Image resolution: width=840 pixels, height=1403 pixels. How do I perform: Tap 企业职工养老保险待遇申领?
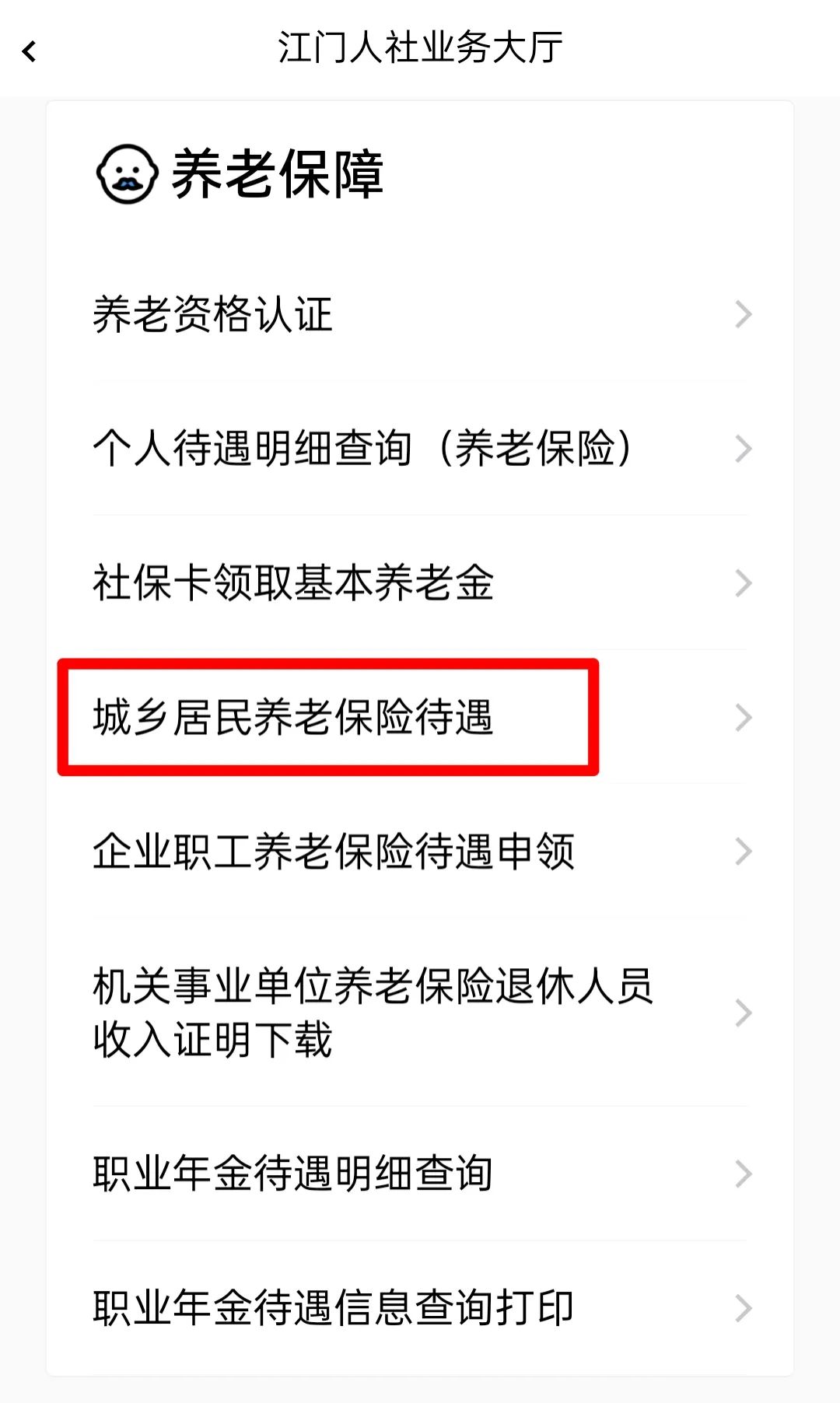pos(420,852)
